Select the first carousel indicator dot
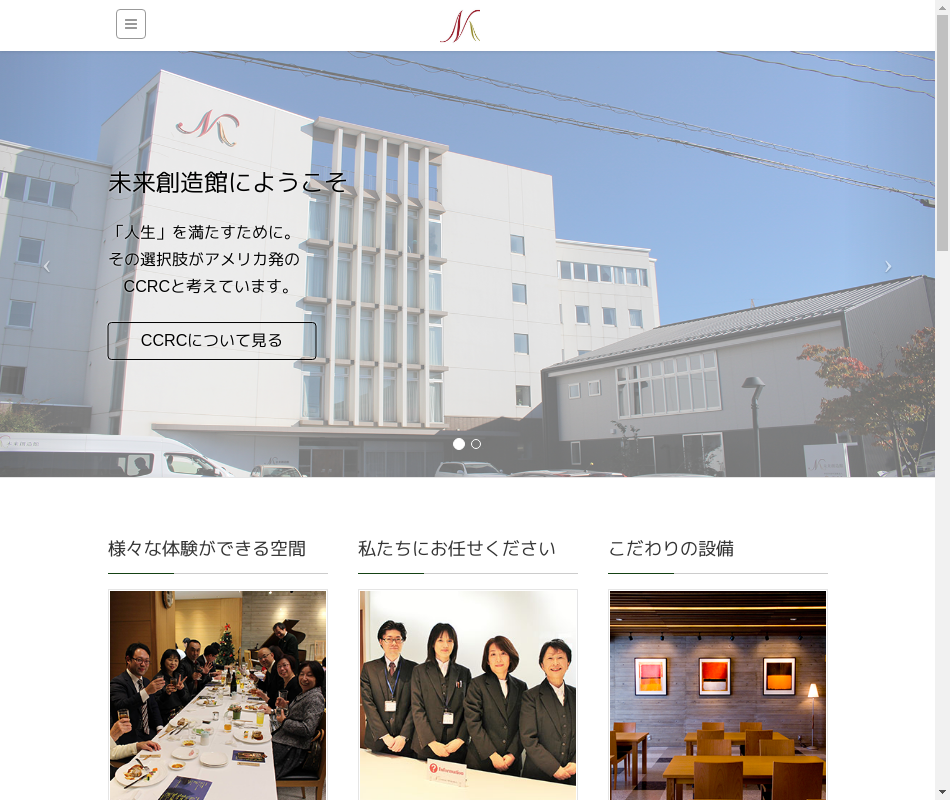This screenshot has height=800, width=950. (x=459, y=444)
